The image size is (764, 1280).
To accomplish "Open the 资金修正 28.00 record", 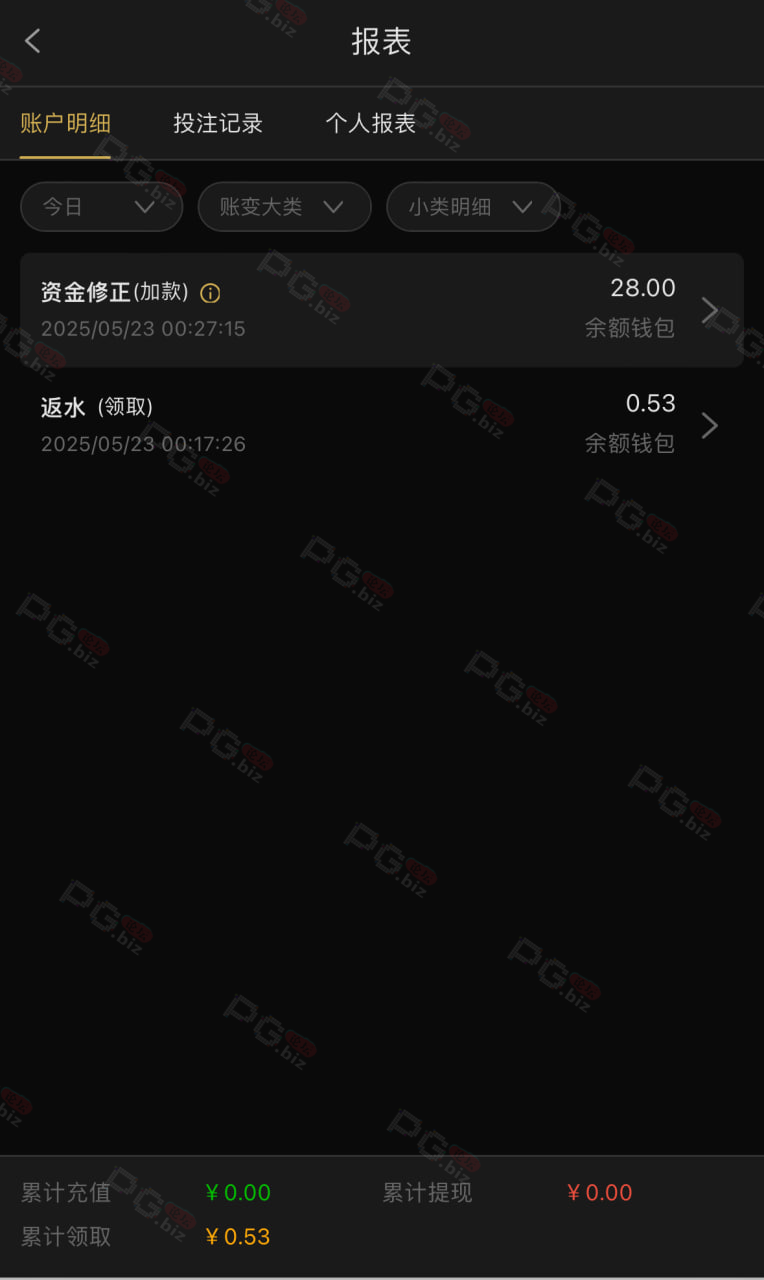I will click(382, 310).
